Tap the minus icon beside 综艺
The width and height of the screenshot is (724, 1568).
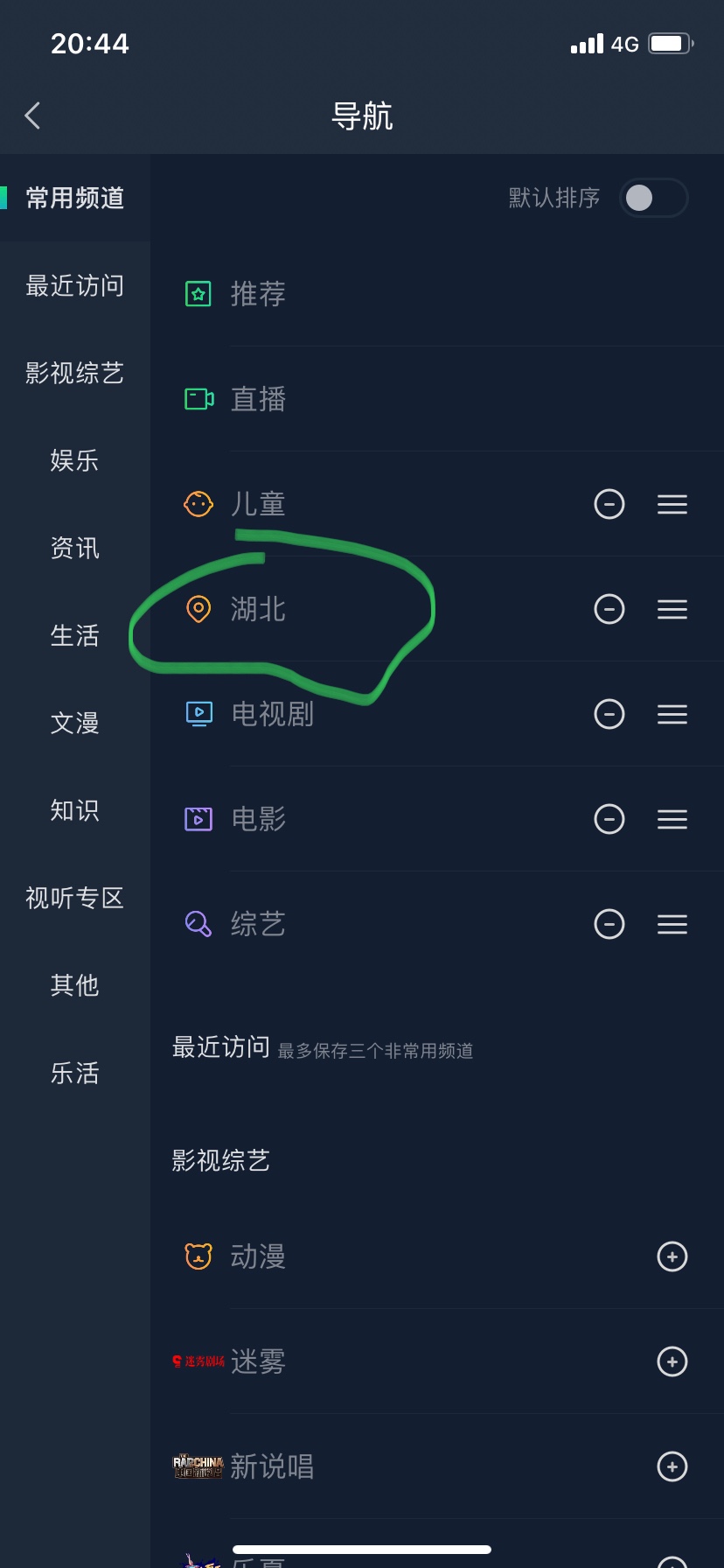coord(609,924)
